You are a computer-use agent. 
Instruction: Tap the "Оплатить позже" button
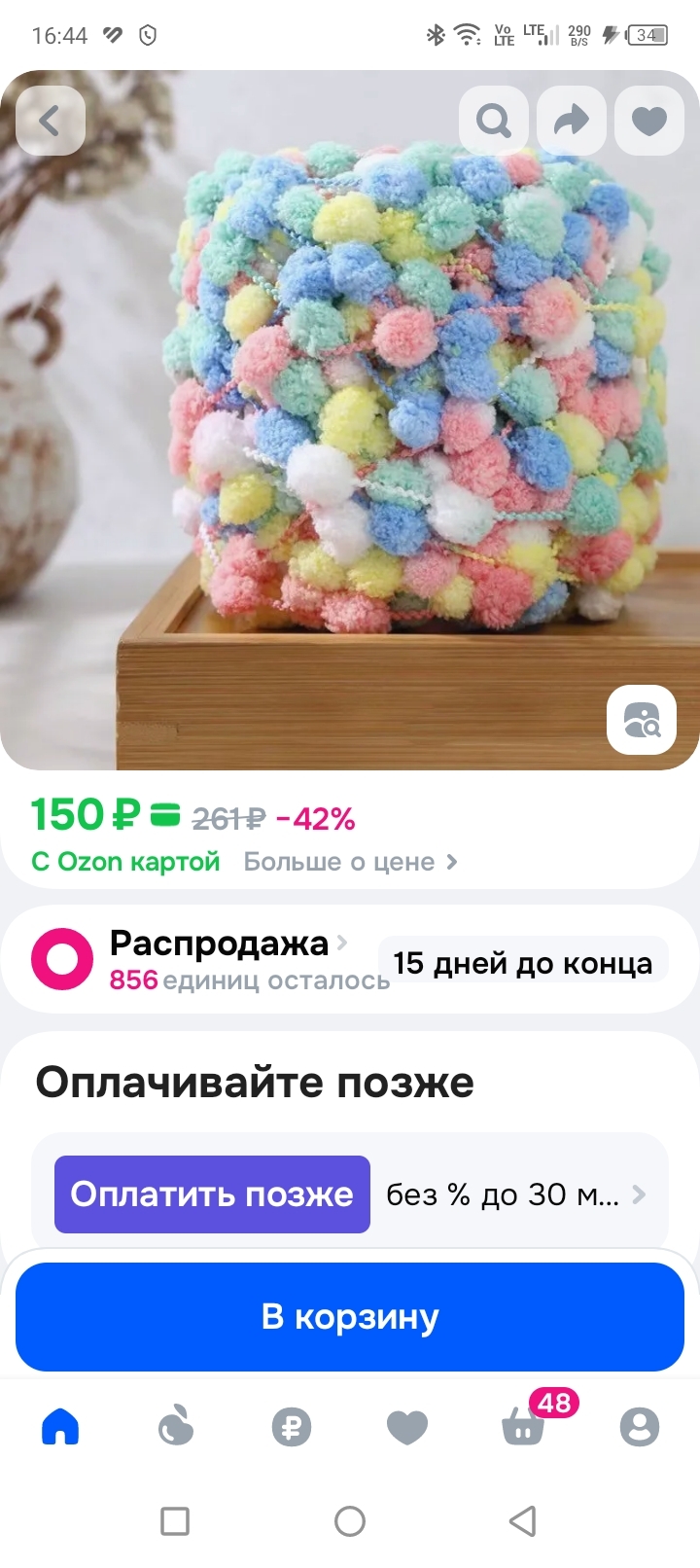pyautogui.click(x=212, y=1194)
